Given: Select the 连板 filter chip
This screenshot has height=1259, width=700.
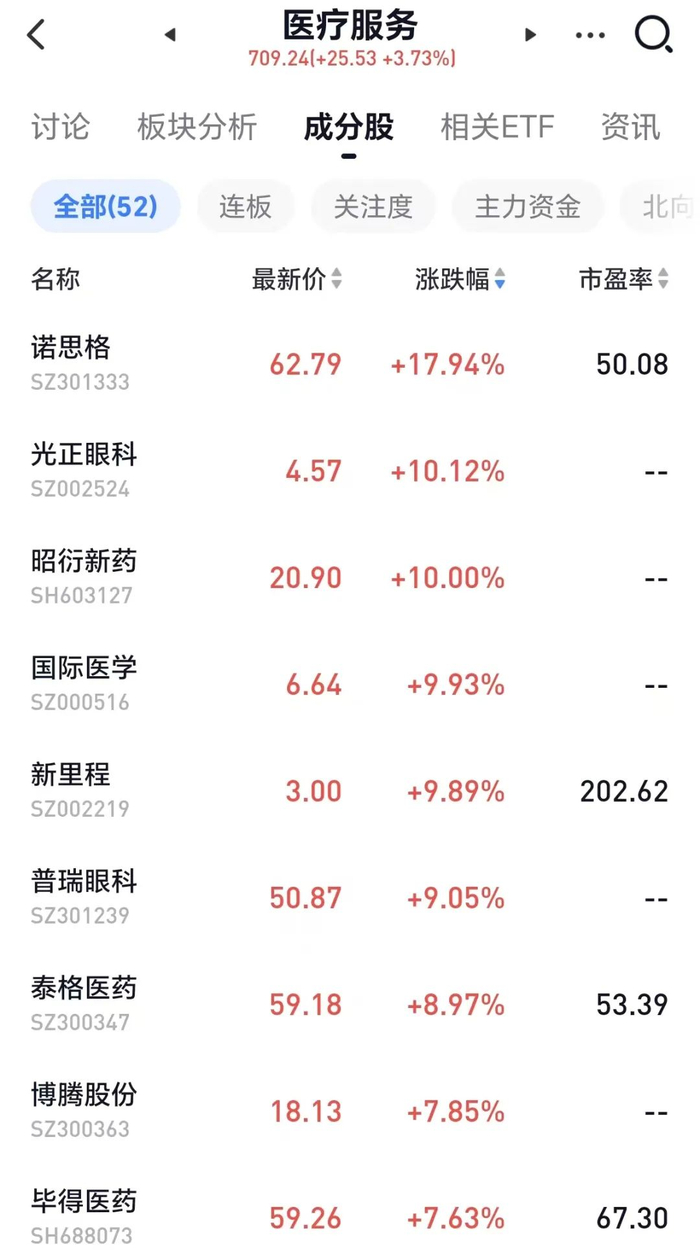Looking at the screenshot, I should coord(245,207).
